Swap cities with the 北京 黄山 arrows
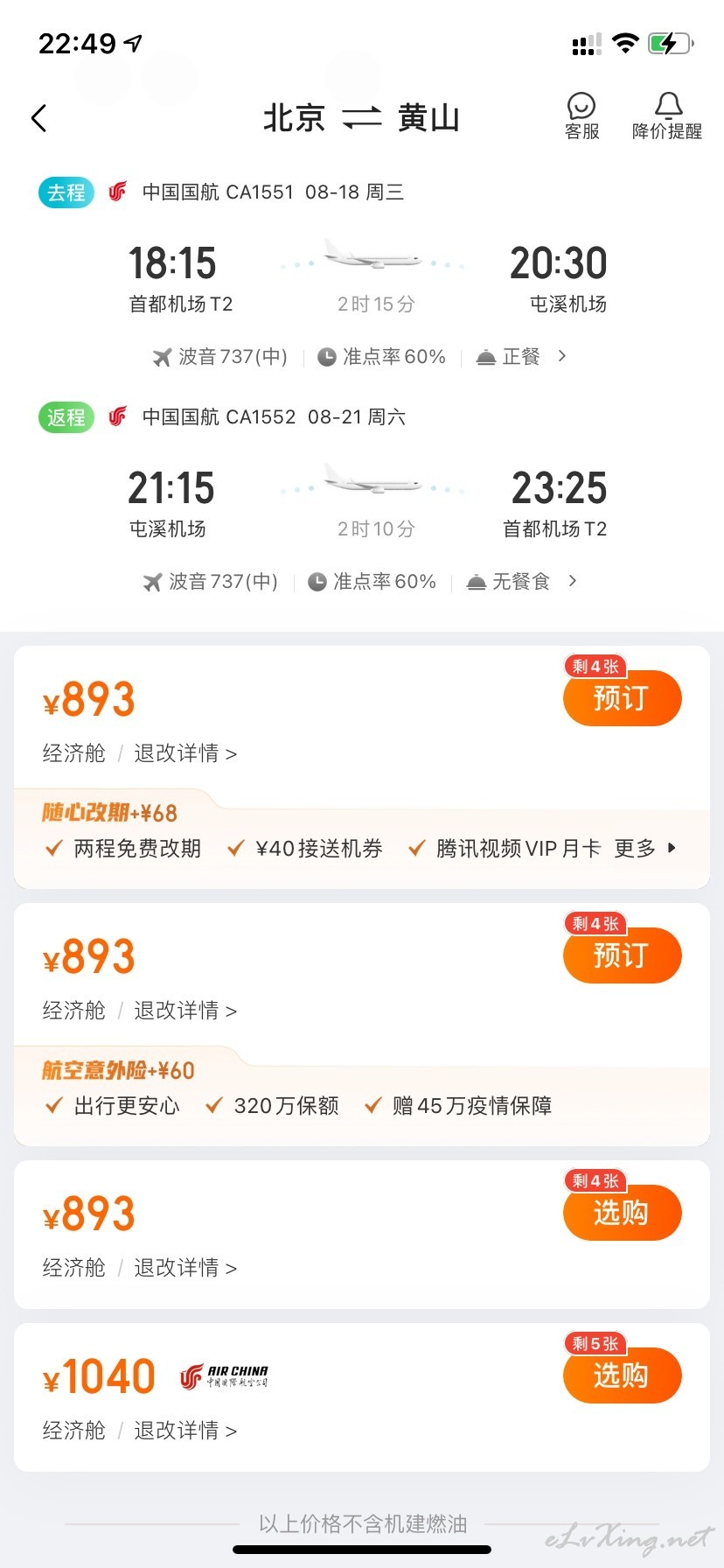The image size is (724, 1568). coord(362,118)
